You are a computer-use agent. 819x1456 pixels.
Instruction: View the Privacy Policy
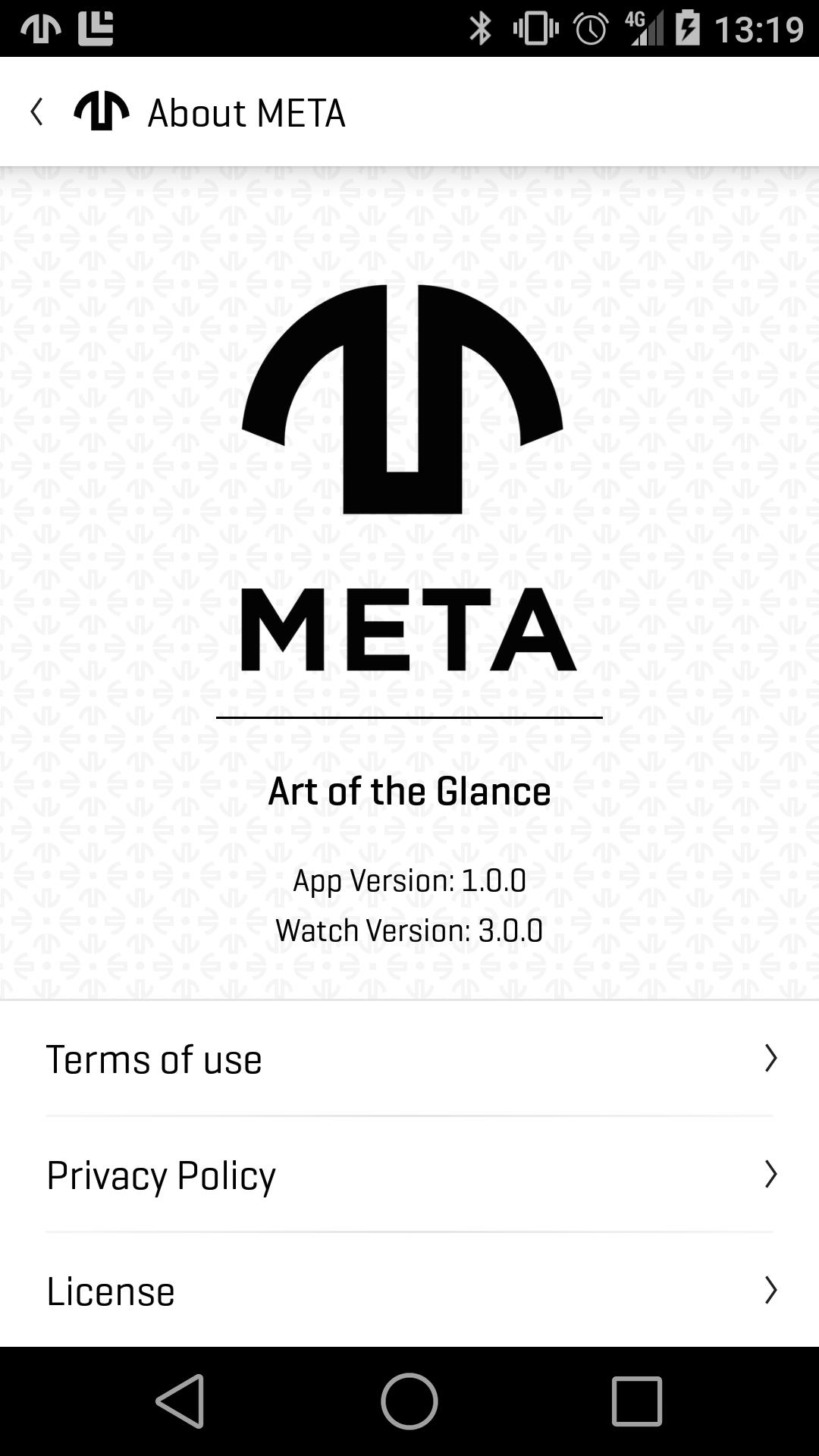pos(160,1175)
